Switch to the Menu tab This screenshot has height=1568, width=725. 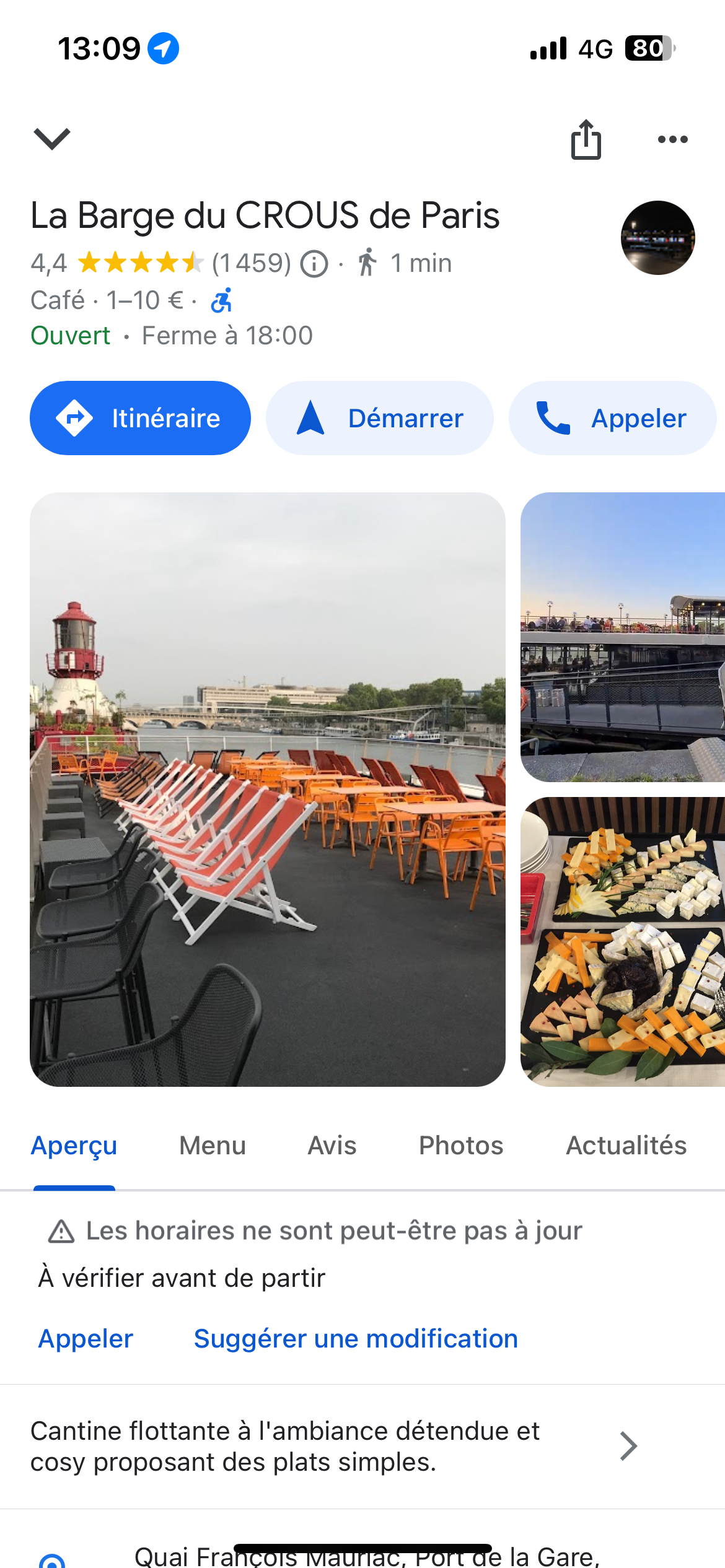213,1146
